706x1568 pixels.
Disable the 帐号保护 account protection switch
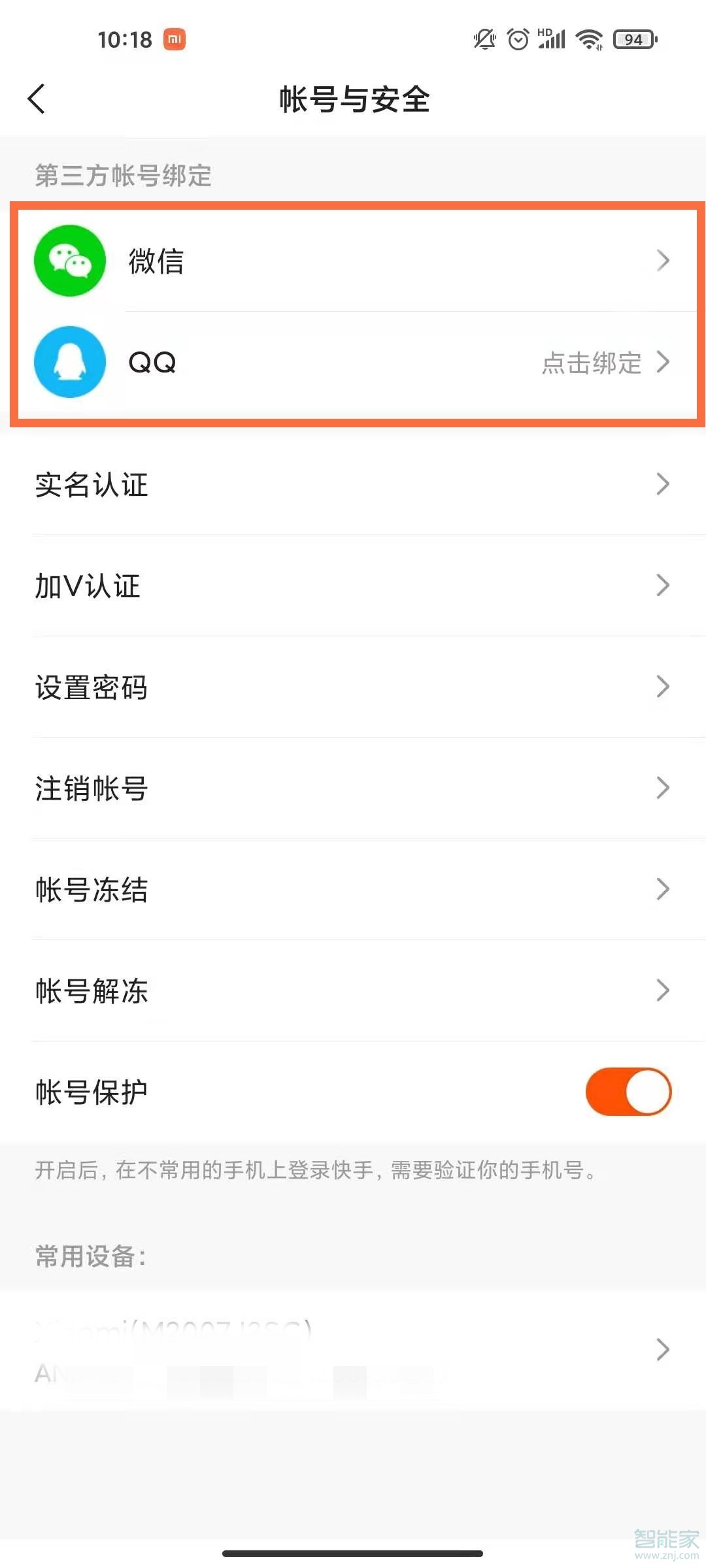tap(628, 1090)
